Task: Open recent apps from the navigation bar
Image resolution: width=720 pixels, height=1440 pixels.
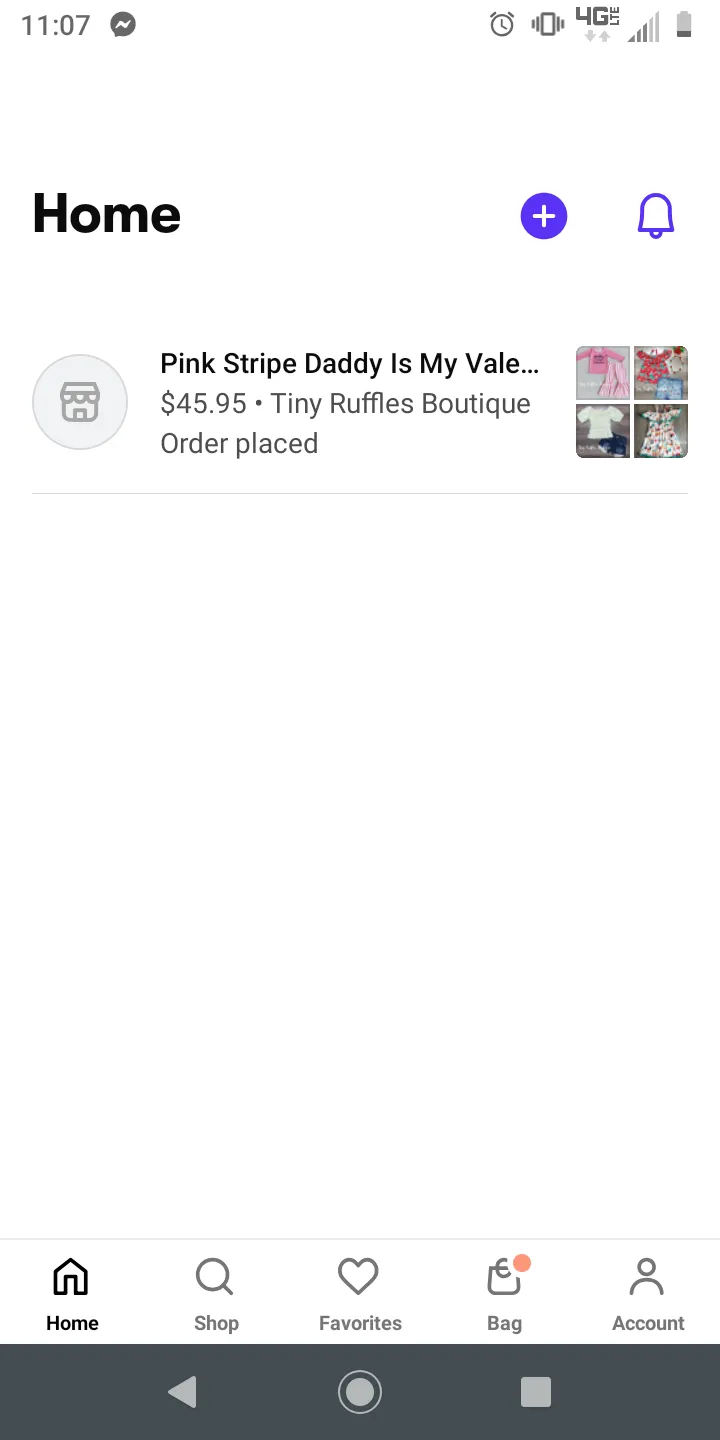Action: (x=536, y=1392)
